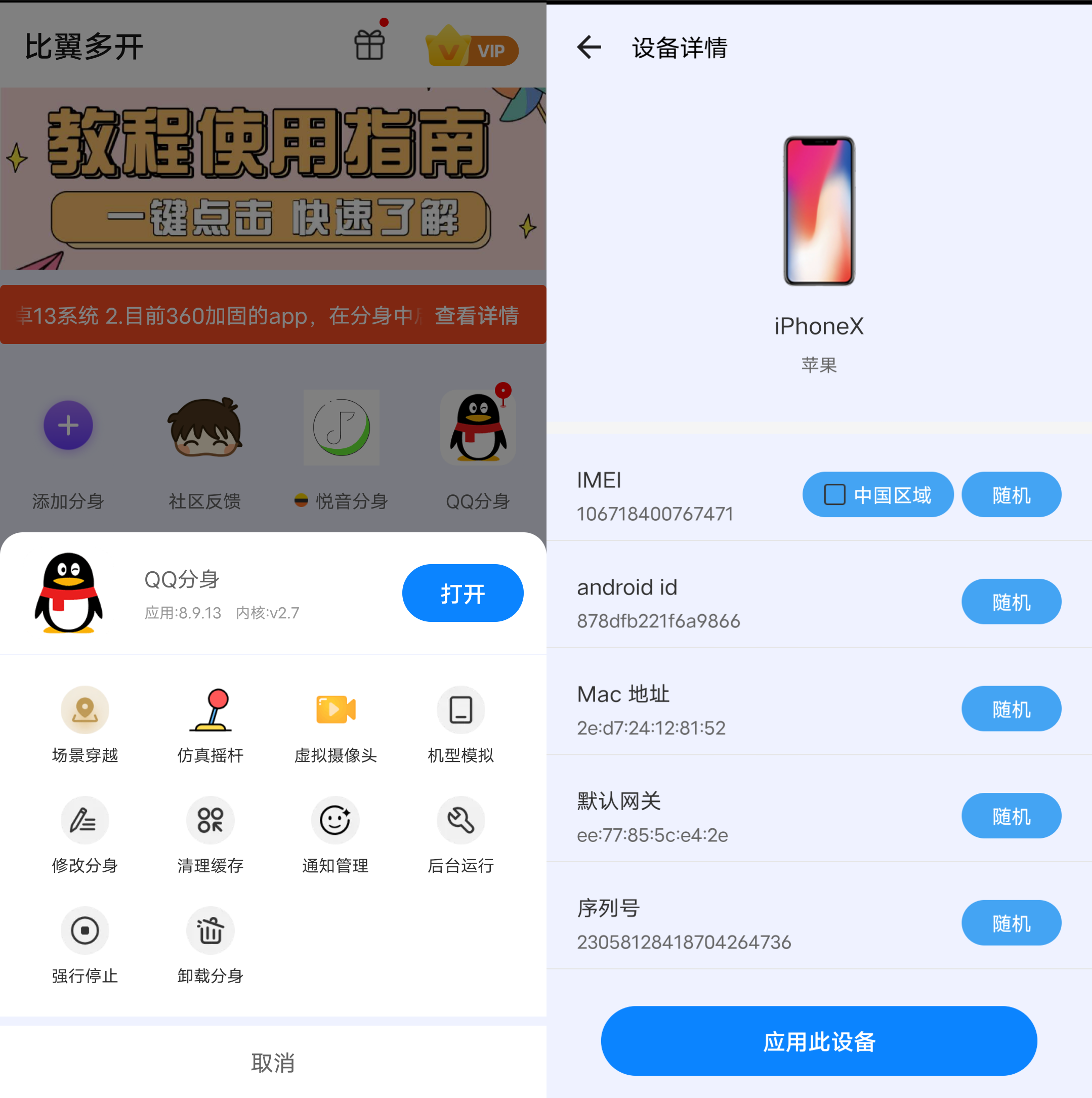Check the 中国区域 checkbox
Screen dimensions: 1092x1098
click(834, 494)
